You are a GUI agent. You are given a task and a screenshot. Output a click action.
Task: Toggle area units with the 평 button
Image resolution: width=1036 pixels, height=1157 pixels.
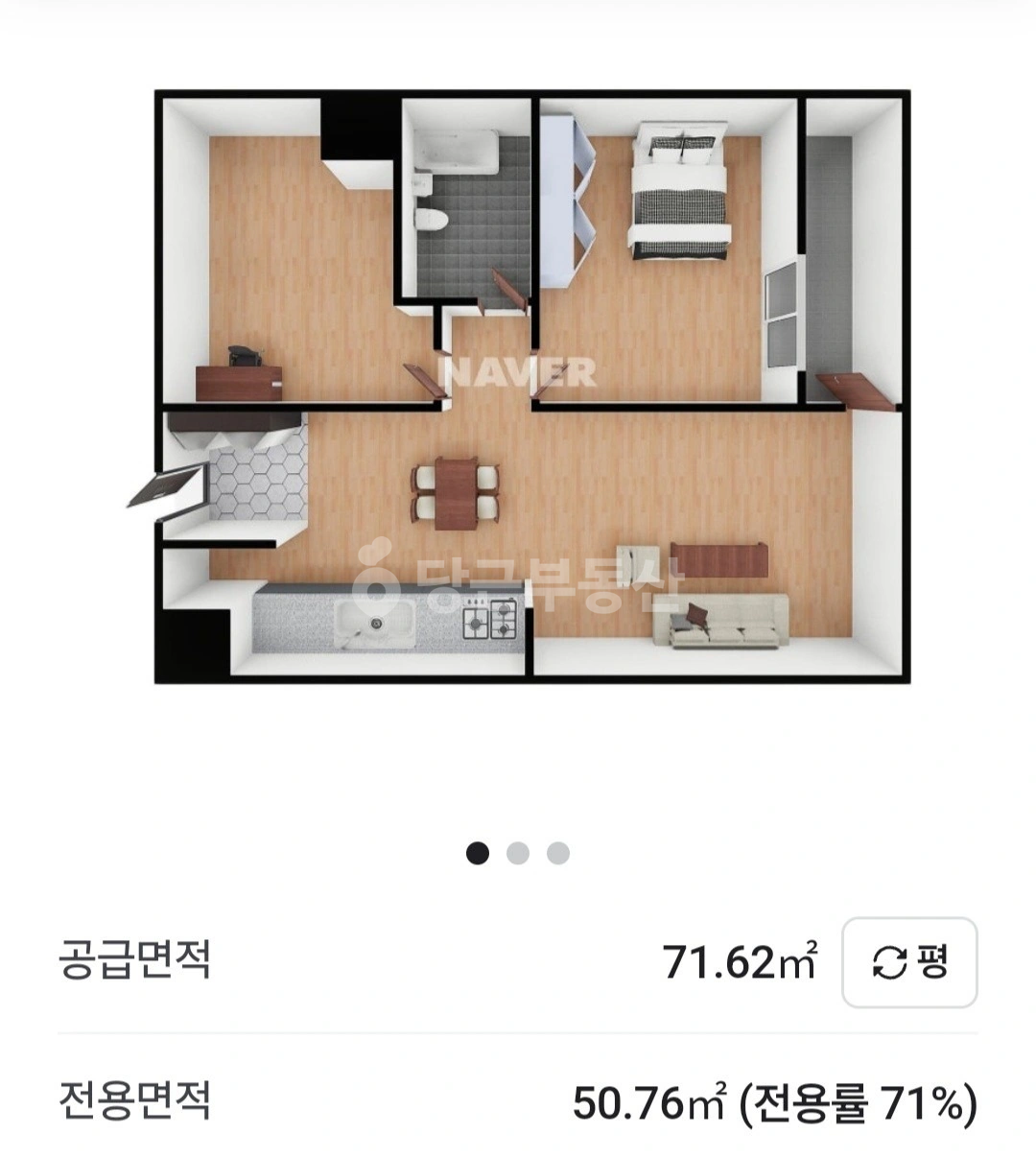(x=909, y=962)
